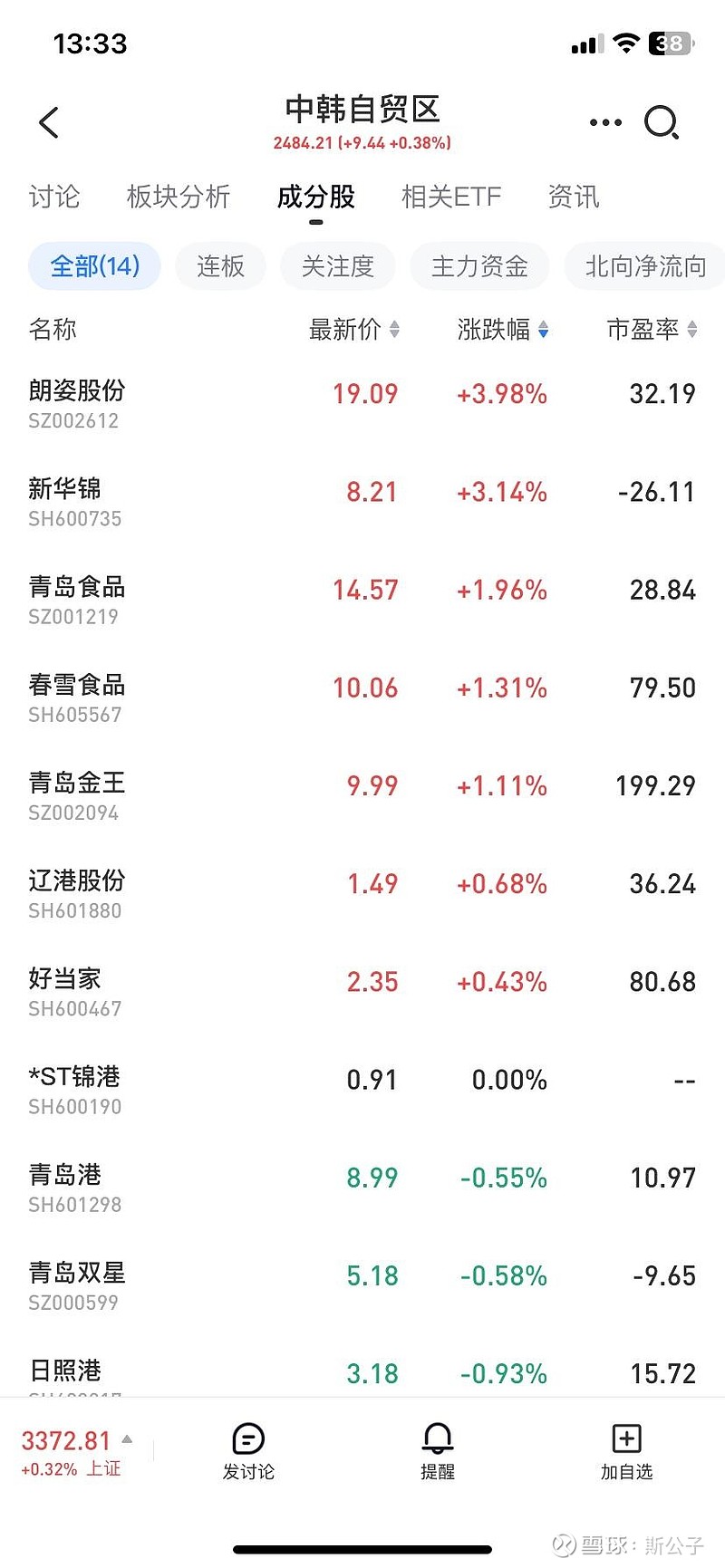Select the 关注度 filter chip
This screenshot has height=1568, width=725.
(x=337, y=266)
